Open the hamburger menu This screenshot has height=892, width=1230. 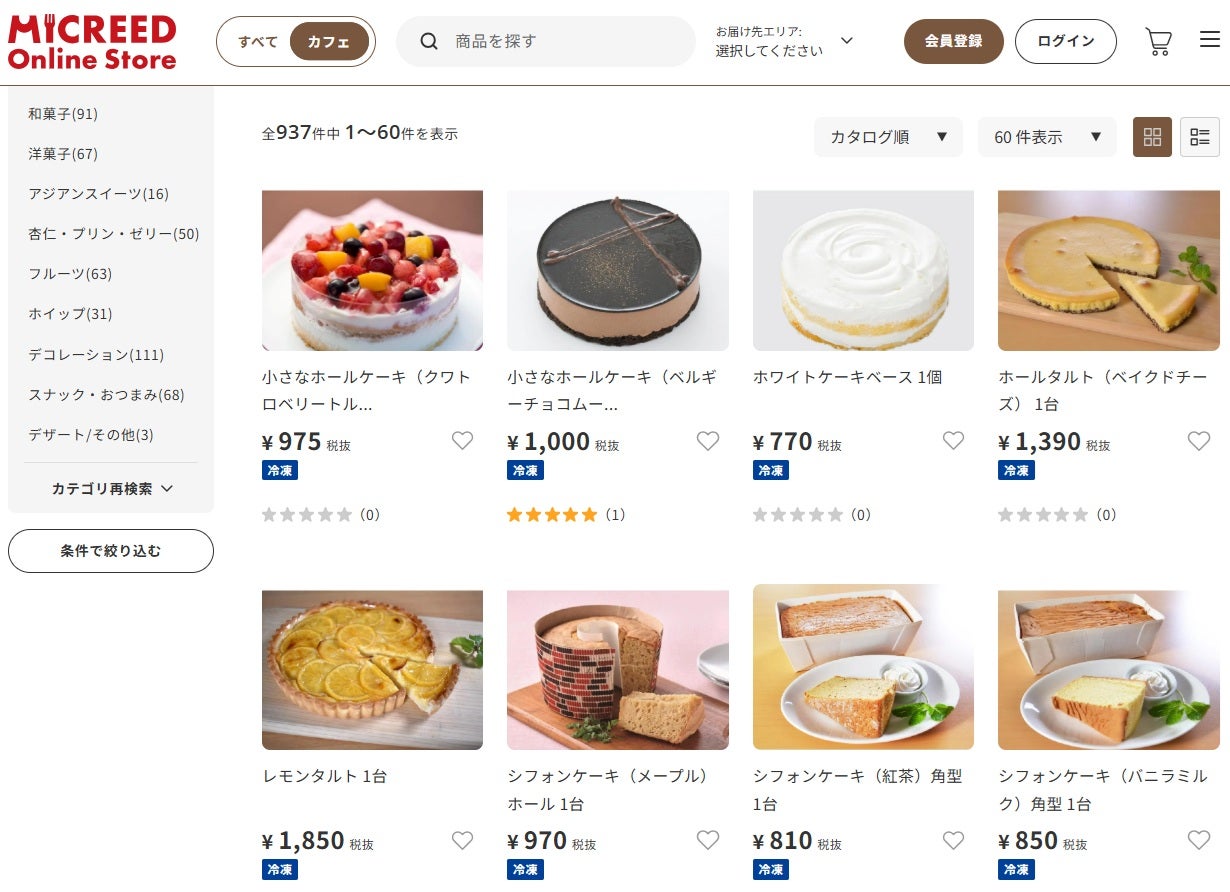(x=1210, y=40)
